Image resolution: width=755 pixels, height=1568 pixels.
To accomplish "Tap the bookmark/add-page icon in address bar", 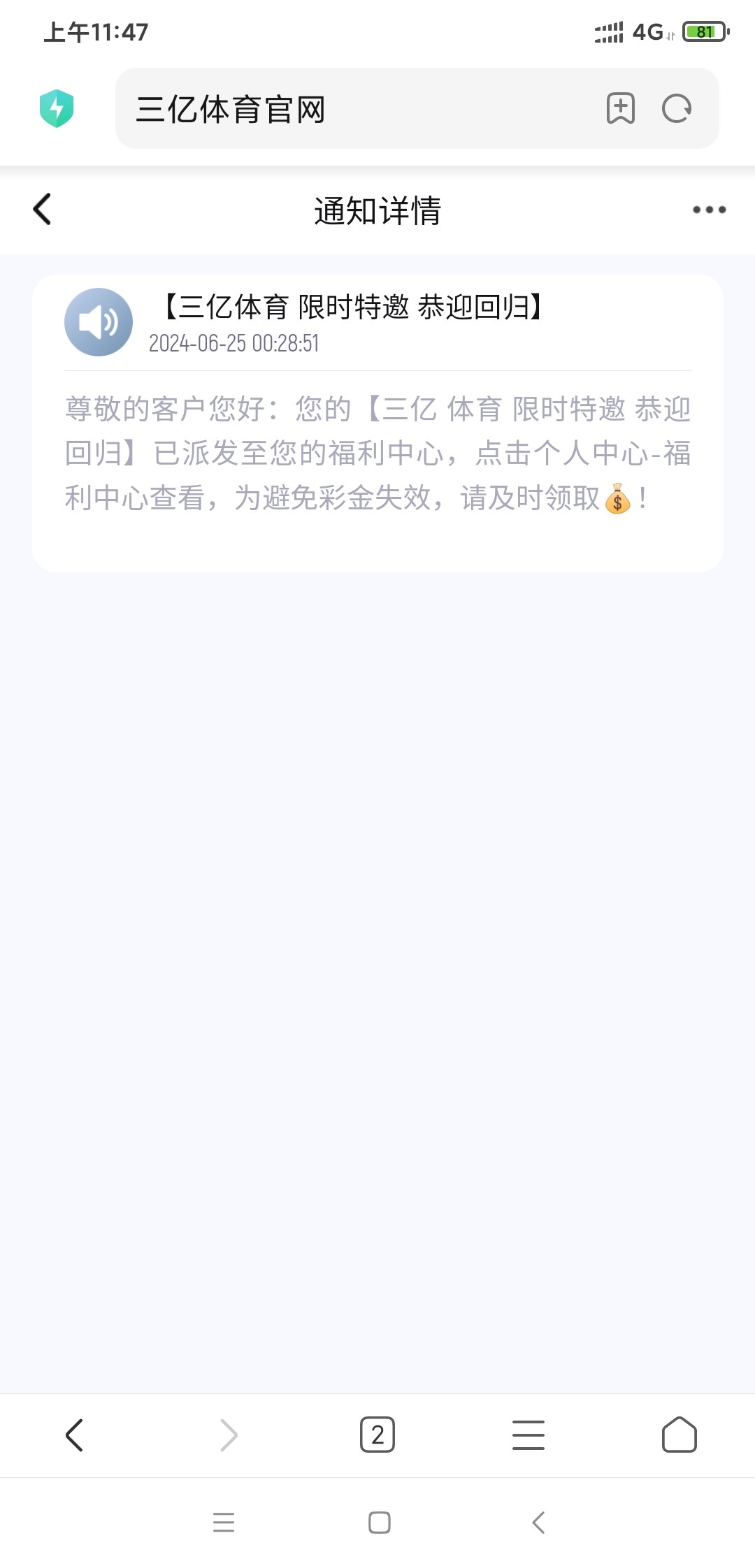I will [x=621, y=108].
